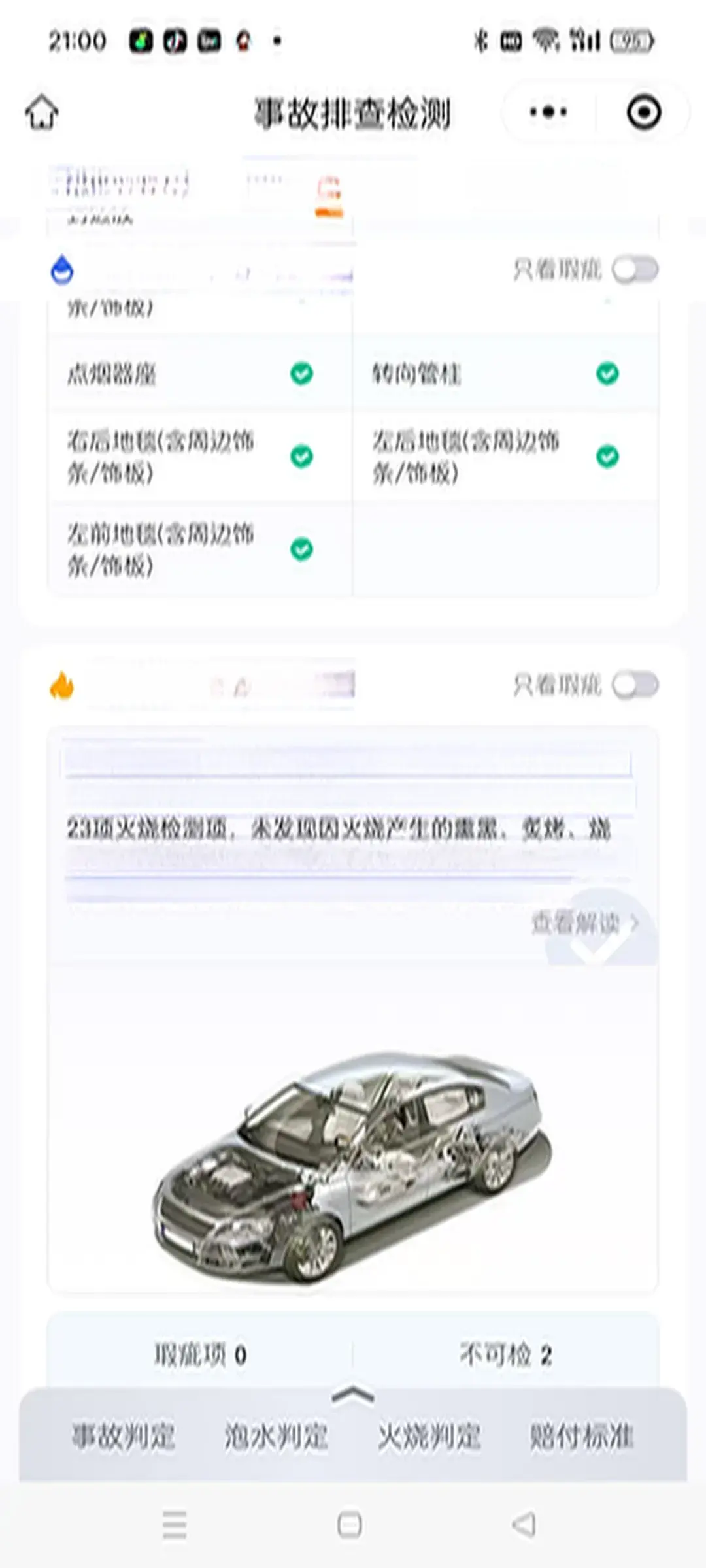Open recent apps from navigation bar
The height and width of the screenshot is (1568, 706).
pos(175,1525)
